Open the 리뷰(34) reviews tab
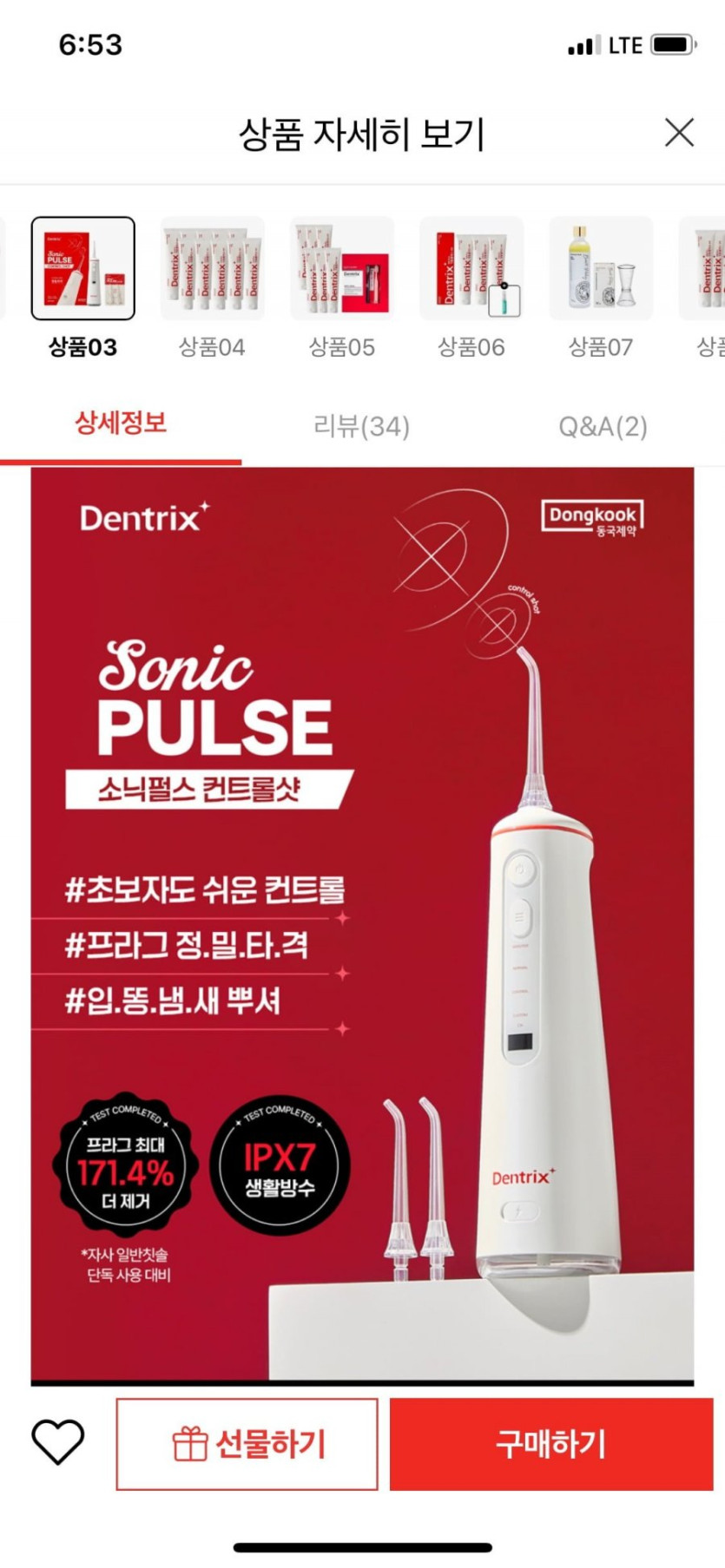 361,426
